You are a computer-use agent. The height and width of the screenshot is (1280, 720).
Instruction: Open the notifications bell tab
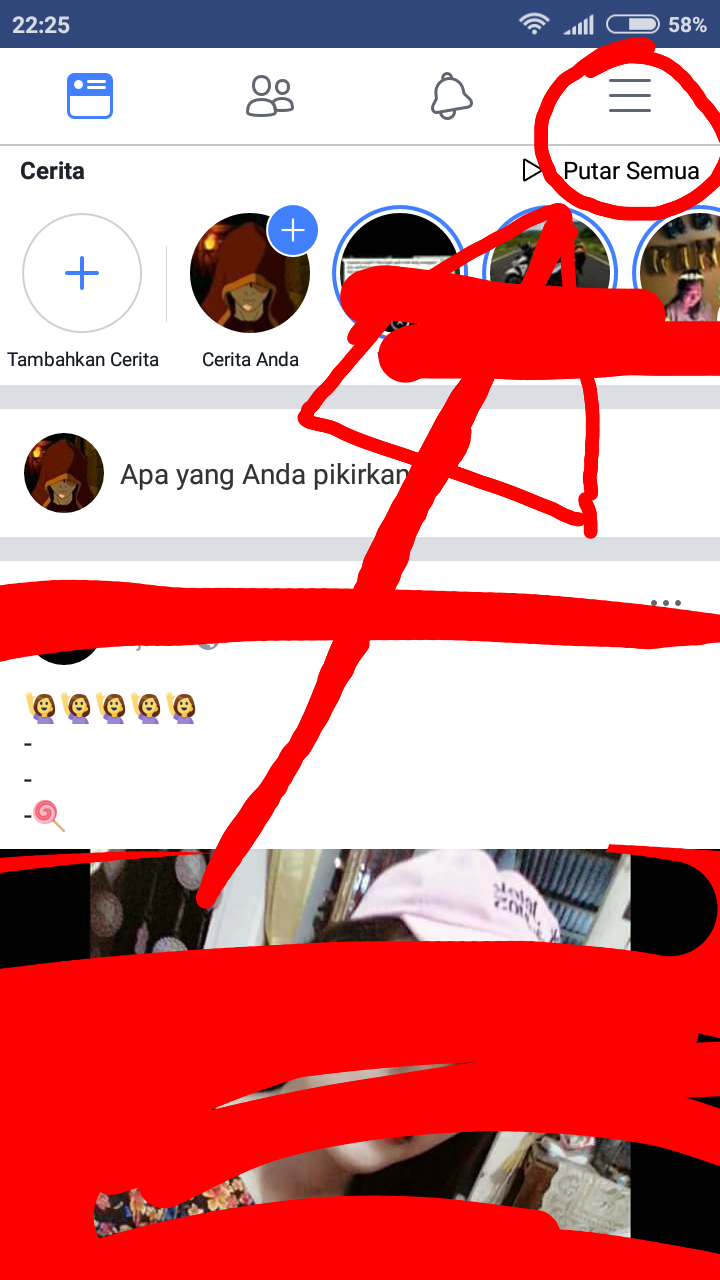(x=451, y=97)
